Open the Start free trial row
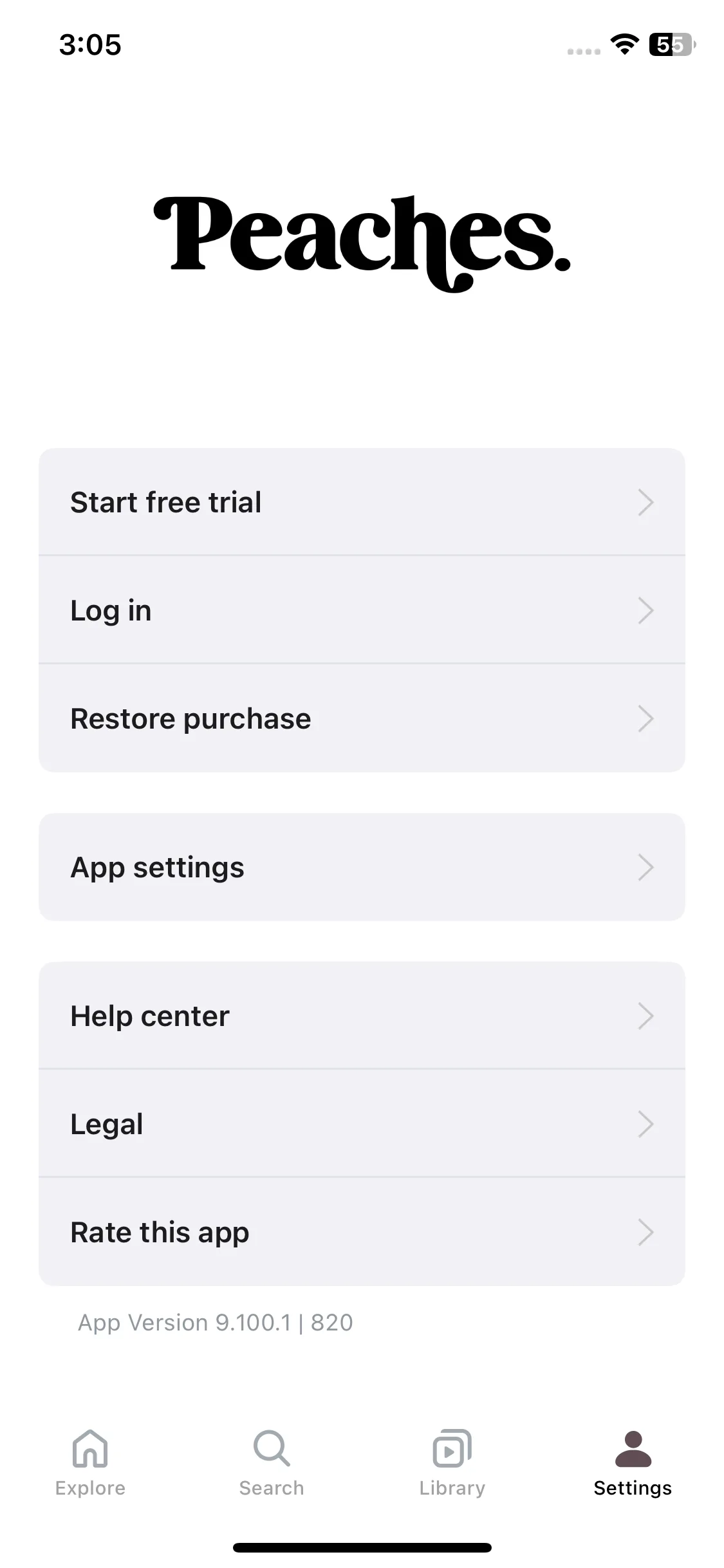The width and height of the screenshot is (724, 1568). [x=362, y=502]
